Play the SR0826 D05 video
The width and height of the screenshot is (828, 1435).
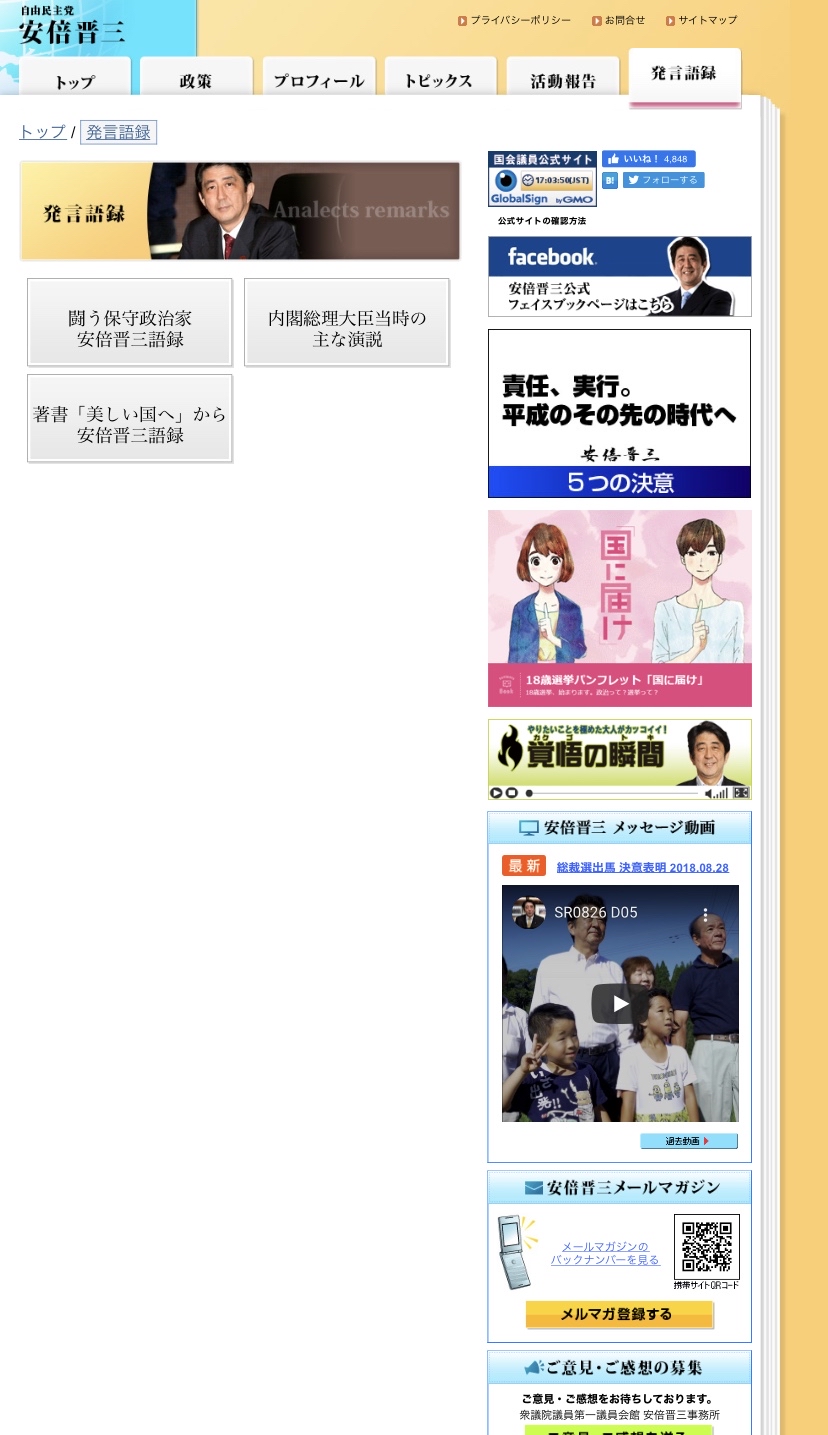click(x=620, y=1003)
